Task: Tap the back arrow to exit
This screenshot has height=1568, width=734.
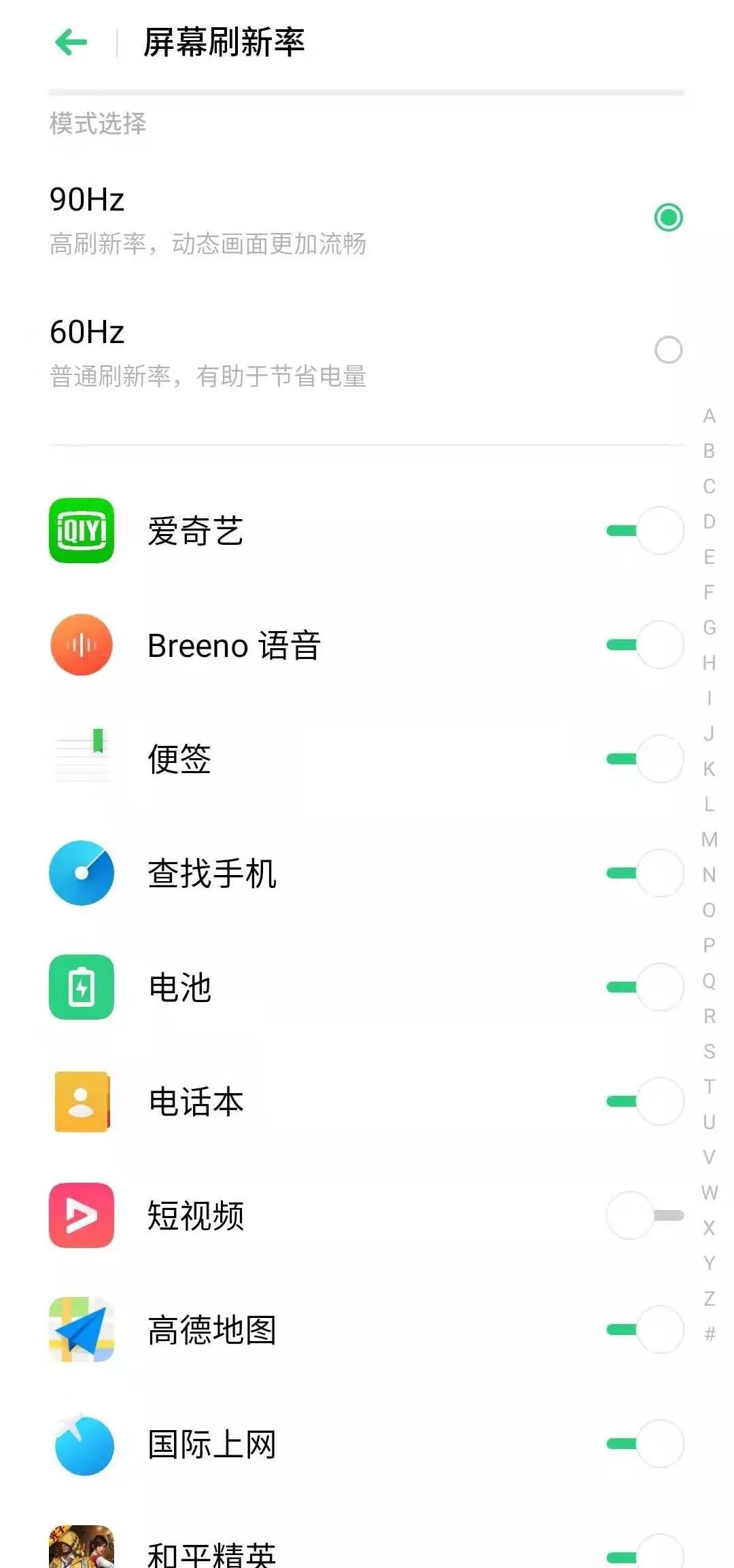Action: 70,42
